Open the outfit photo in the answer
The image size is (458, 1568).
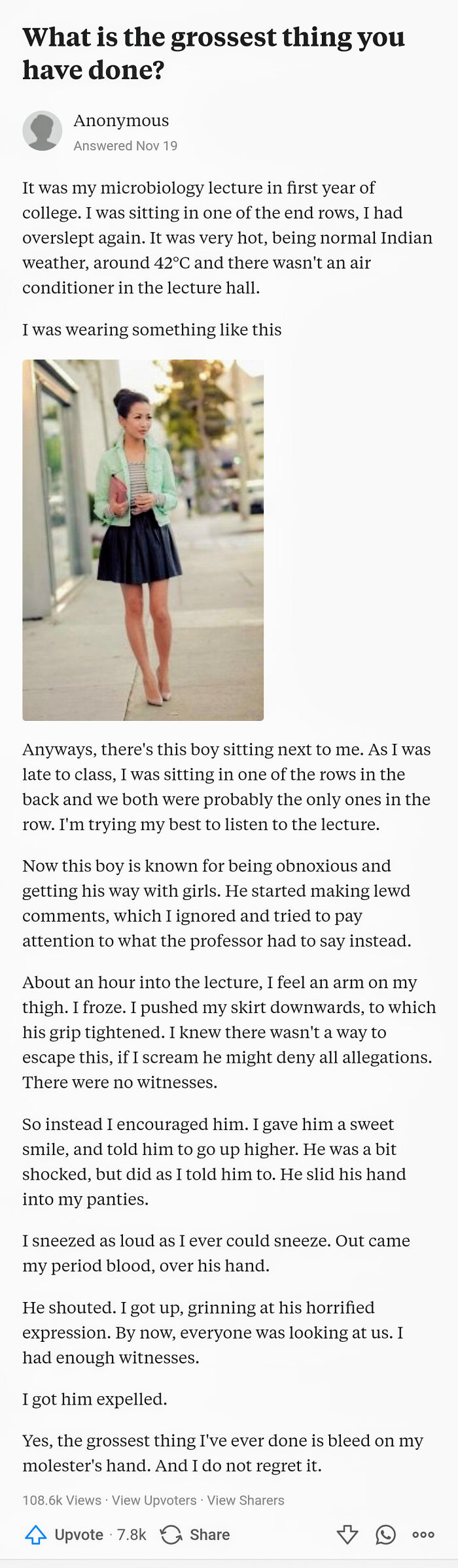143,540
